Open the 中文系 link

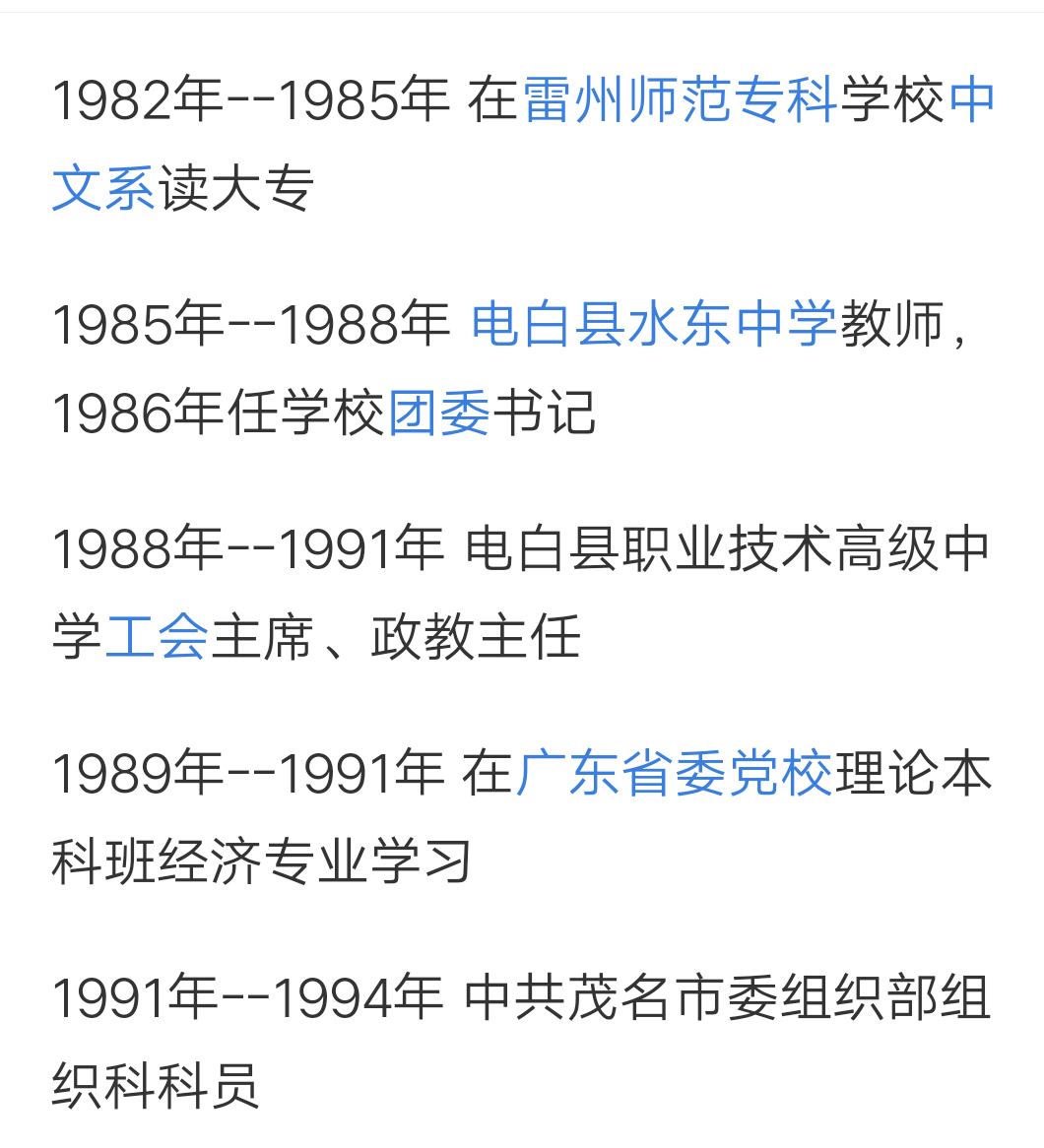click(103, 188)
